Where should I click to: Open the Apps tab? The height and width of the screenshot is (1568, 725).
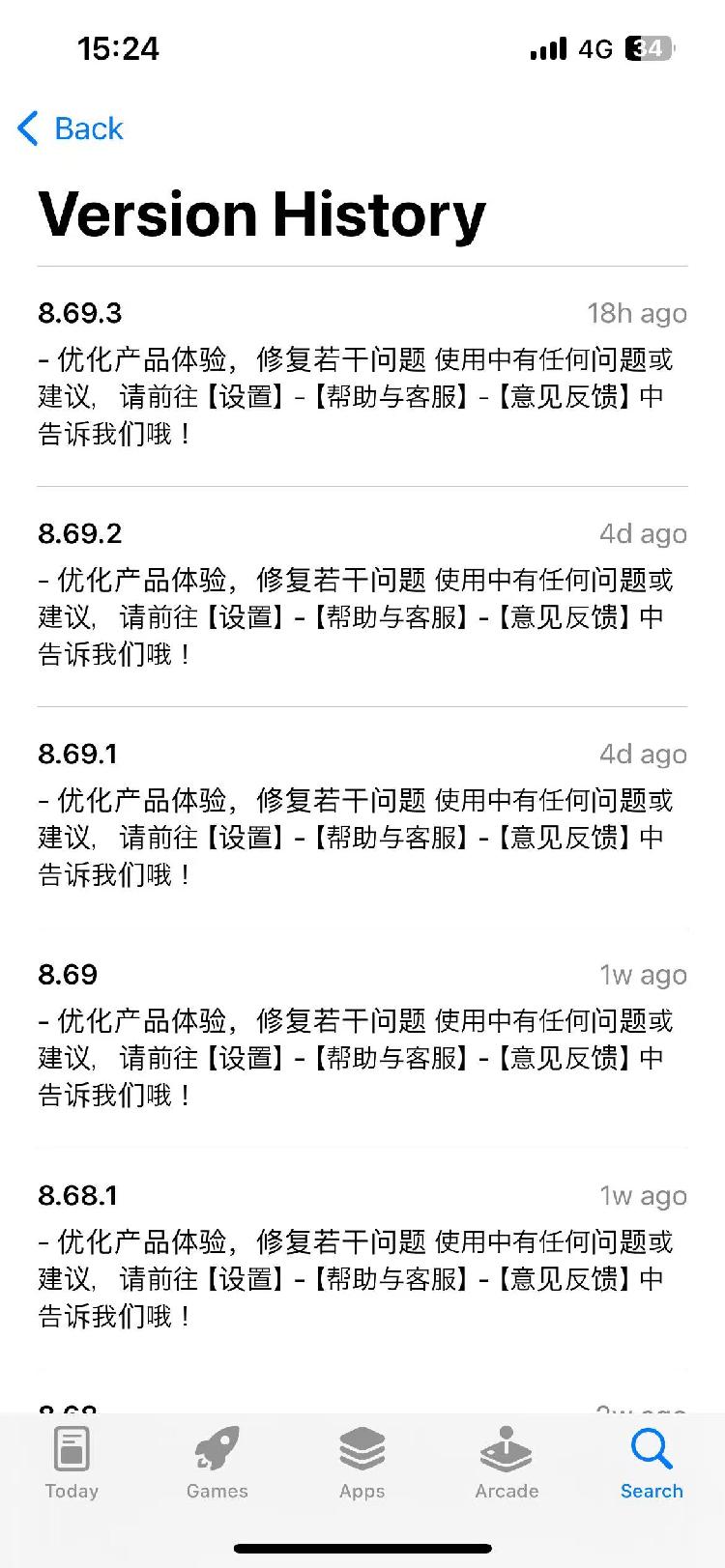[x=362, y=1463]
